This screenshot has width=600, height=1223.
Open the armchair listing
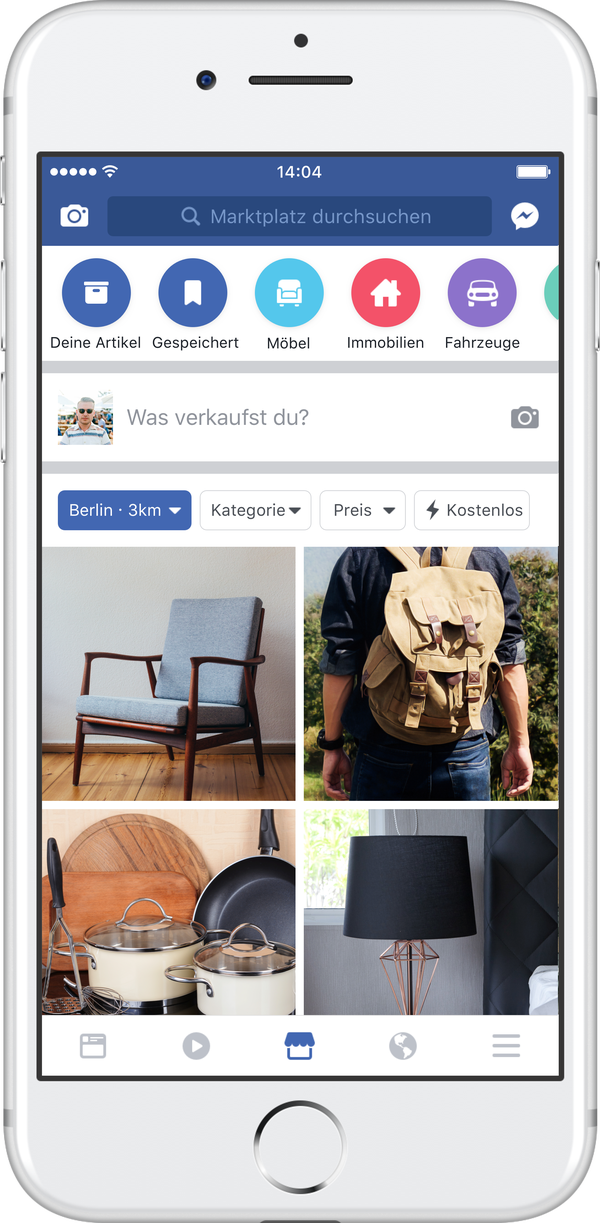click(169, 673)
